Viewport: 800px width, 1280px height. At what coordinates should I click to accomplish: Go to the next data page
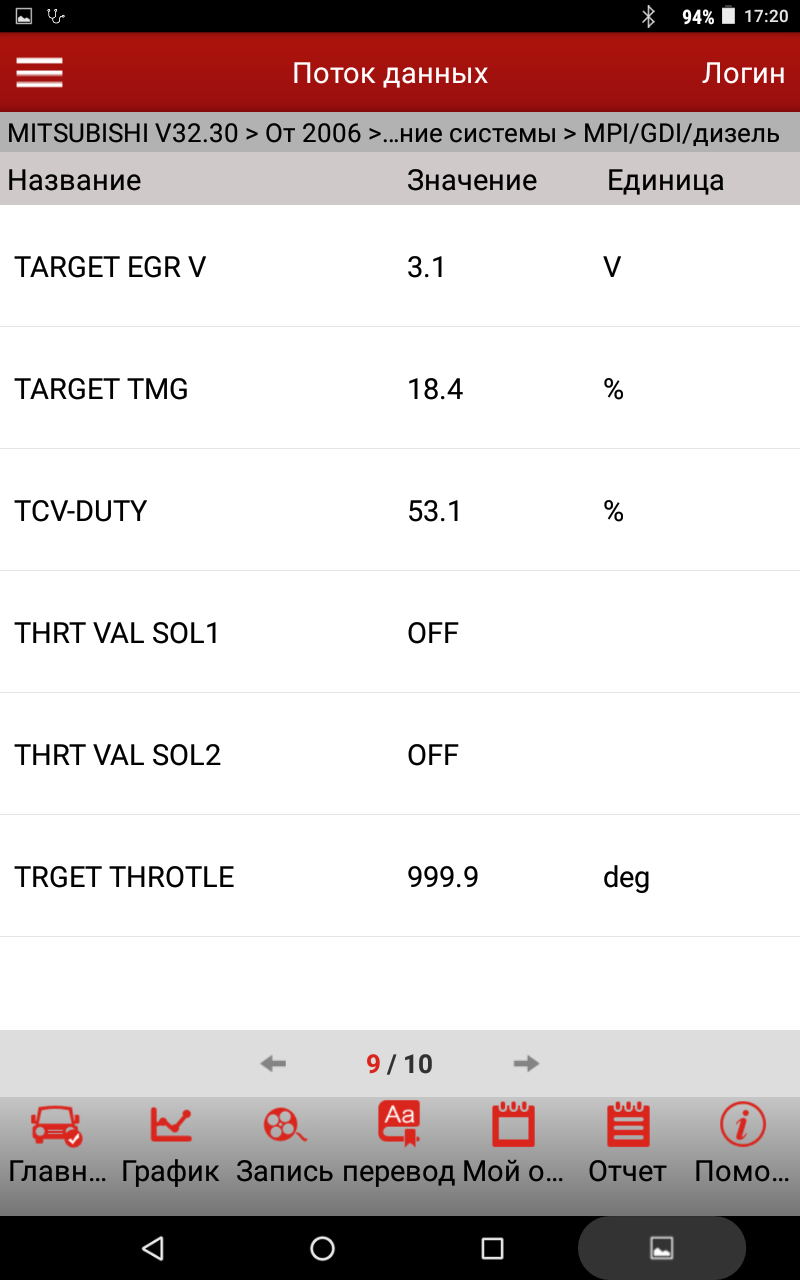pos(526,1063)
